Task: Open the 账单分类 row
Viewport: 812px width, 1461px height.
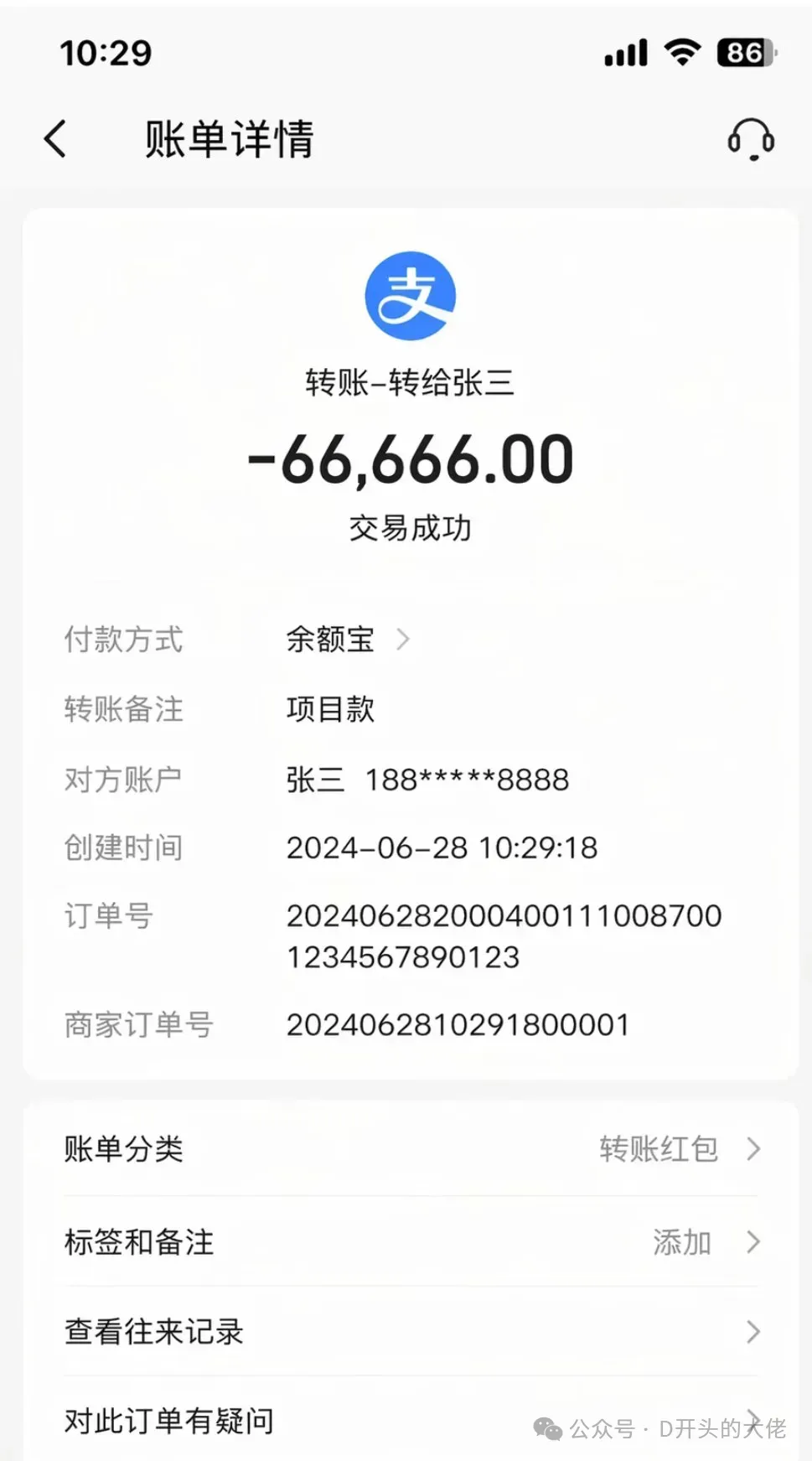Action: [411, 1148]
